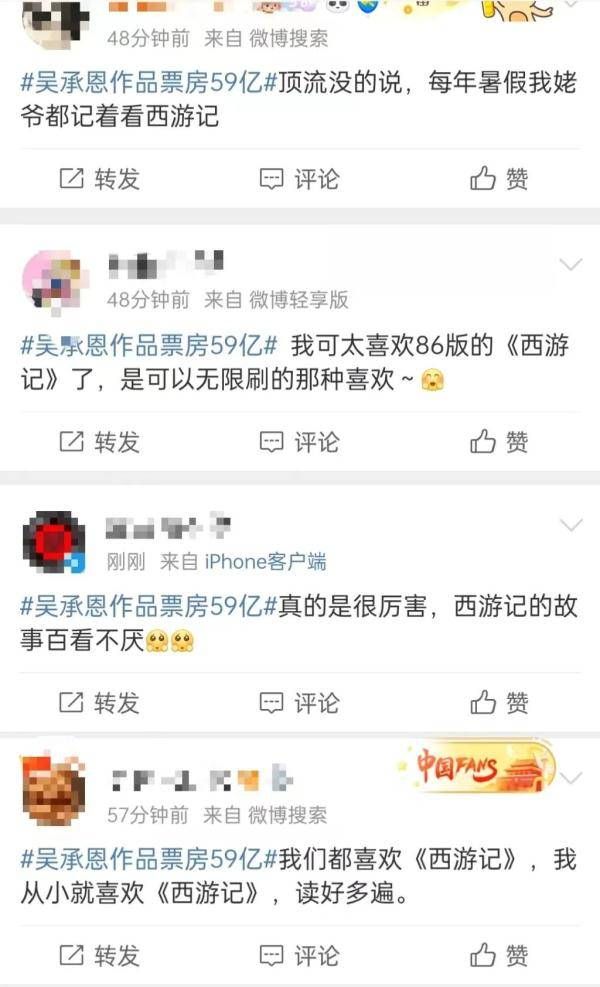This screenshot has height=987, width=600.
Task: Like the post mentioning 我姥爷
Action: pos(499,179)
